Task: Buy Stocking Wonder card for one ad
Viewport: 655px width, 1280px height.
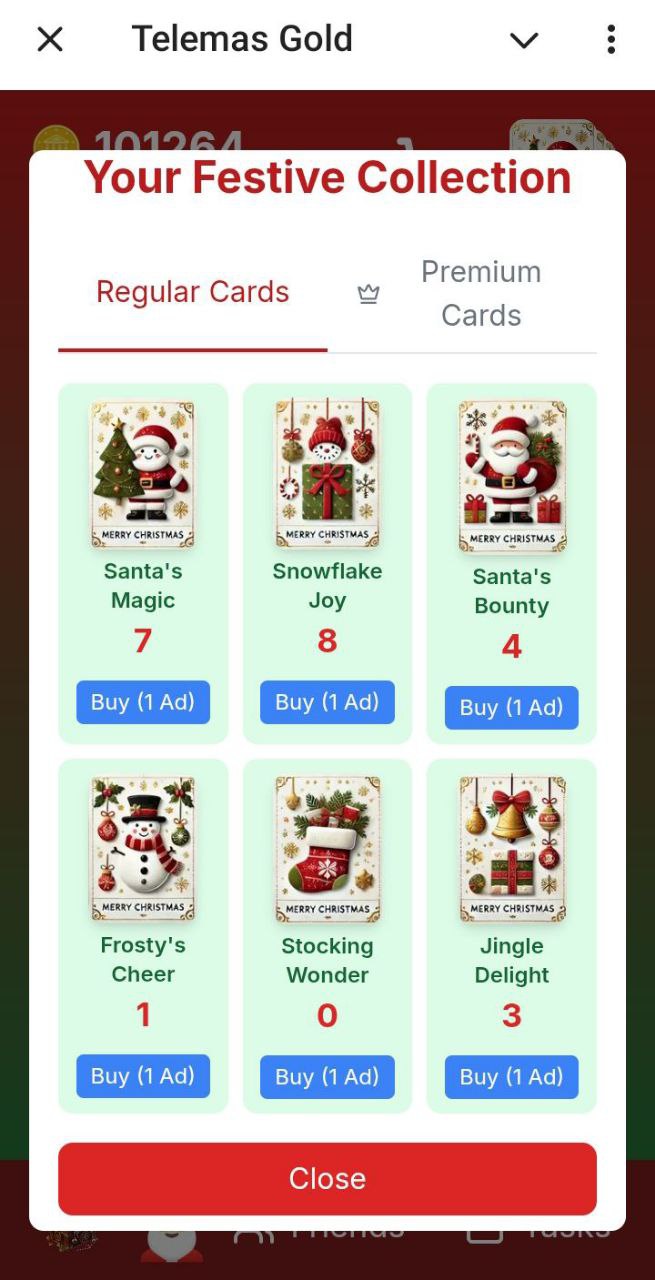Action: 327,1077
